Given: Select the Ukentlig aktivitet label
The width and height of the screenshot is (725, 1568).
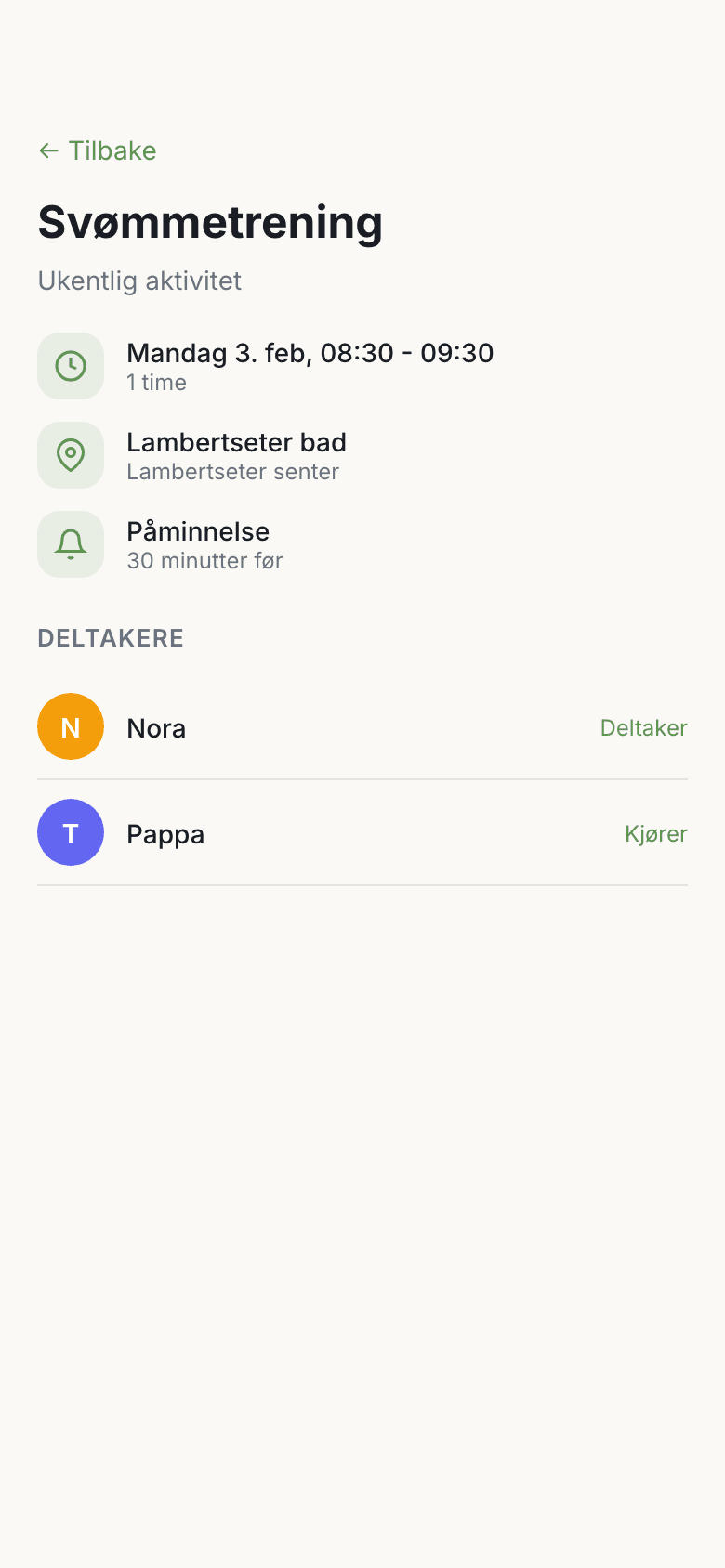Looking at the screenshot, I should point(139,281).
